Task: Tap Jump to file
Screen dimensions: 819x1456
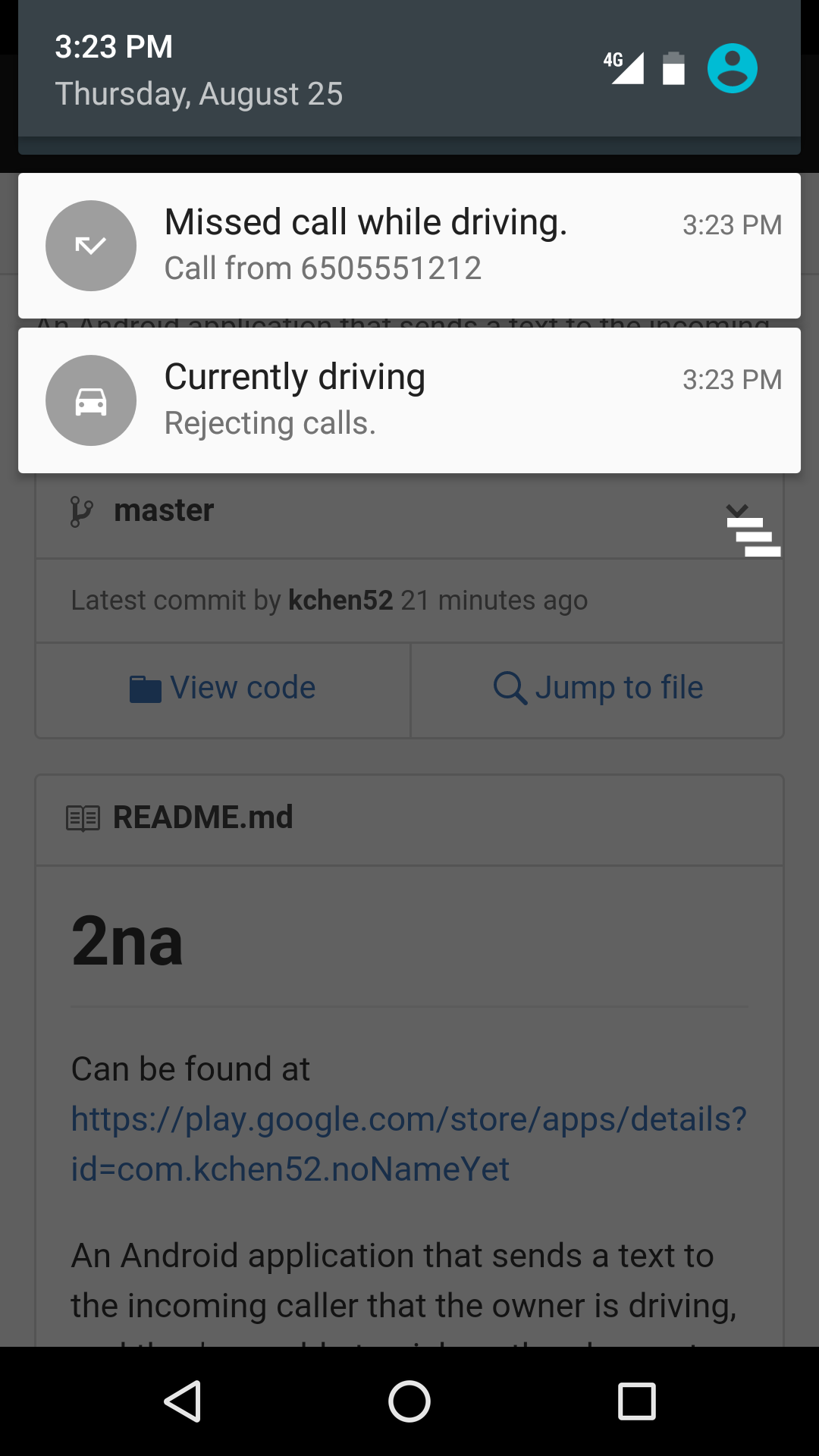Action: click(598, 689)
